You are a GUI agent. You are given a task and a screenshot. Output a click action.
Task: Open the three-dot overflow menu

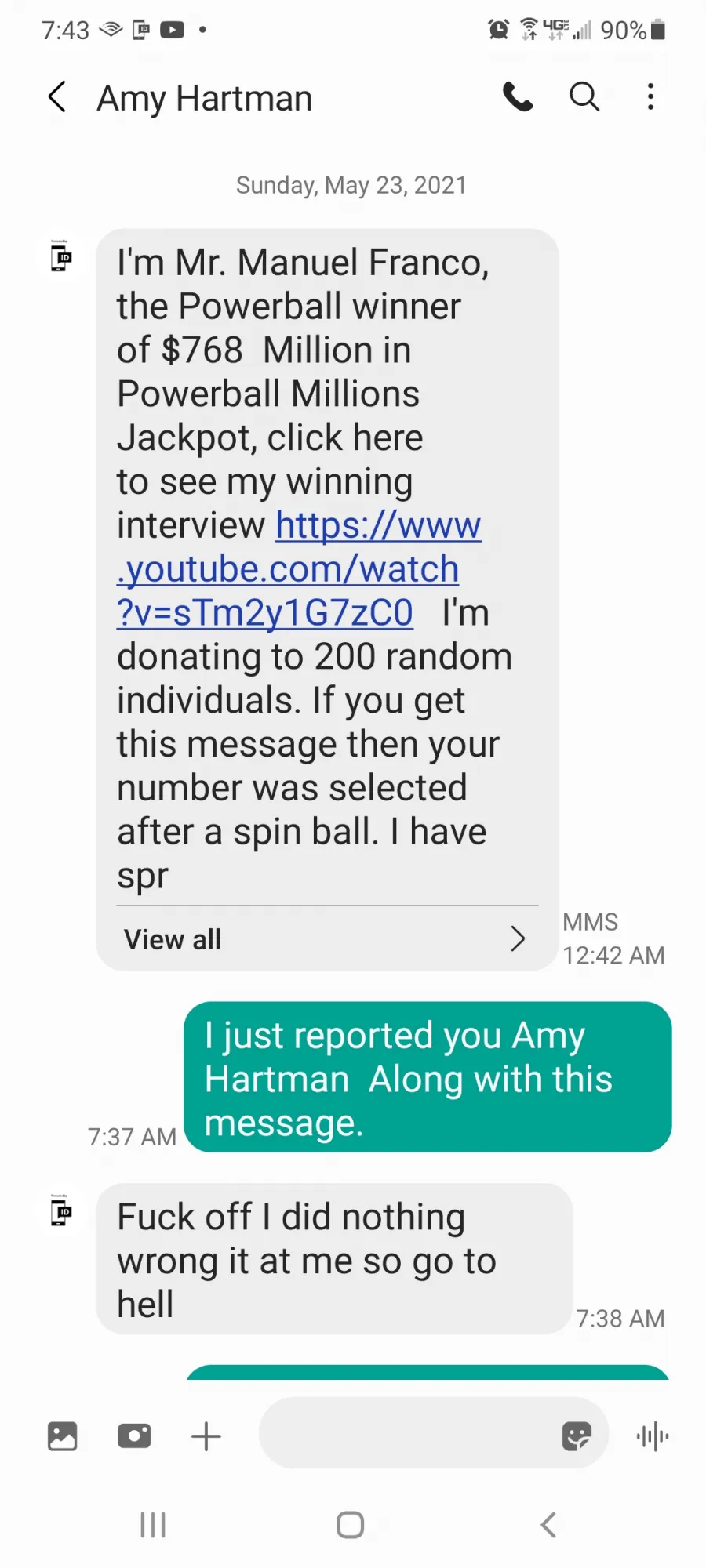(x=650, y=96)
